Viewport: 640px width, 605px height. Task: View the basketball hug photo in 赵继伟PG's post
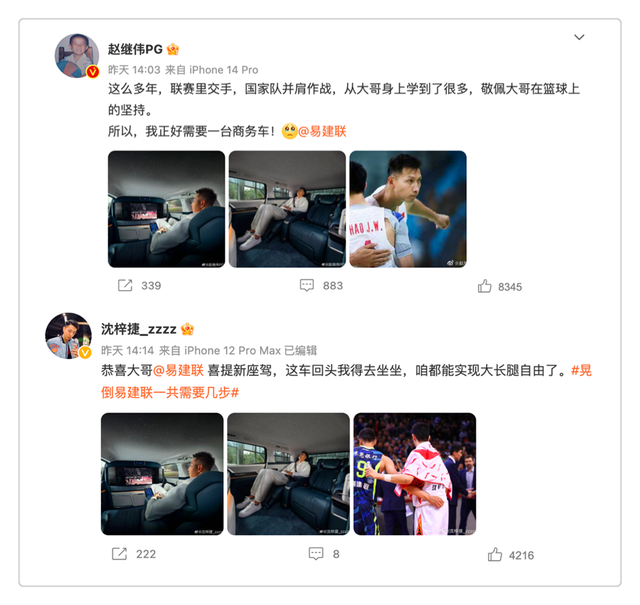408,209
